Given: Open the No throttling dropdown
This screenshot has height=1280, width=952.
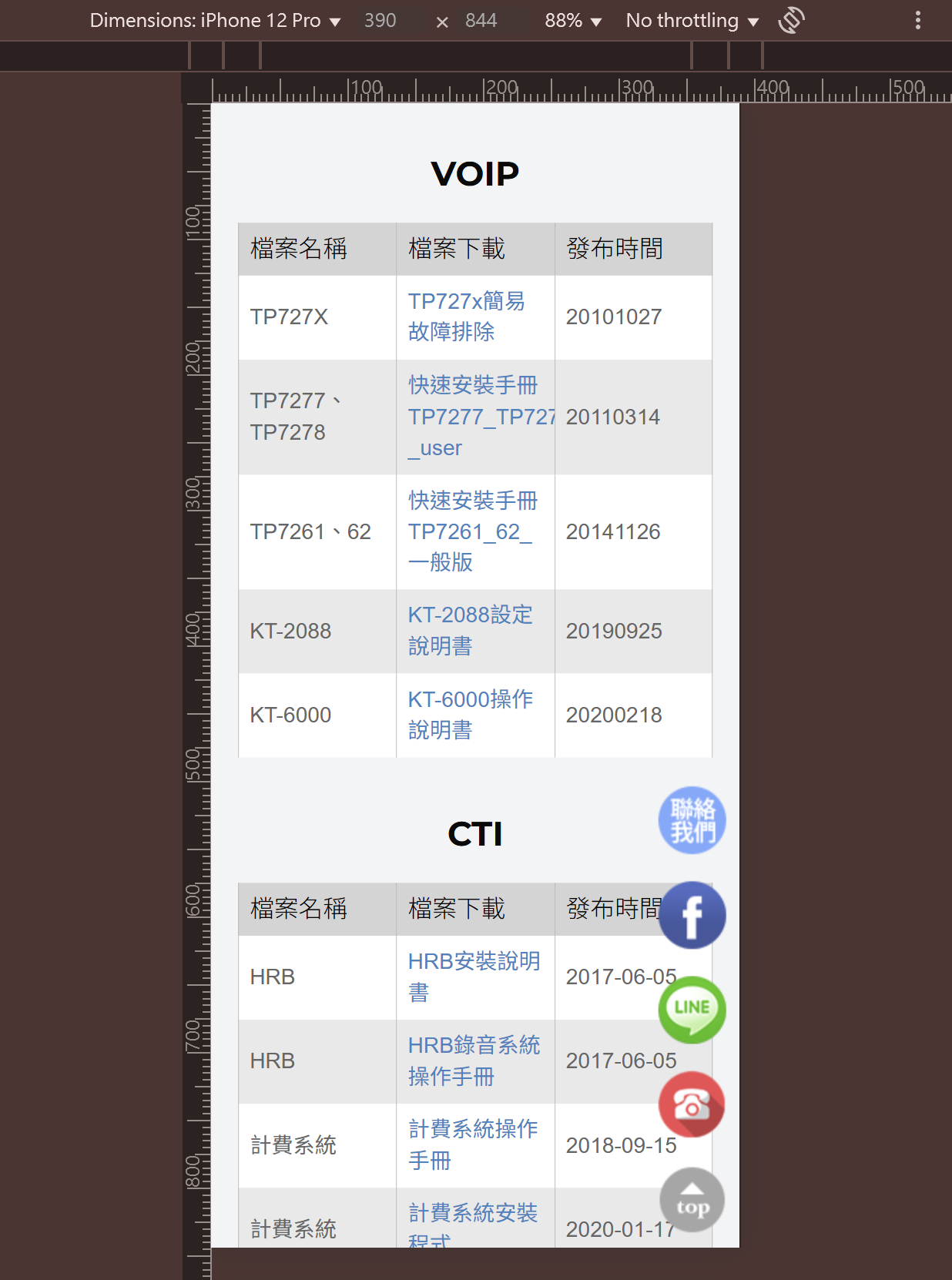Looking at the screenshot, I should tap(692, 21).
